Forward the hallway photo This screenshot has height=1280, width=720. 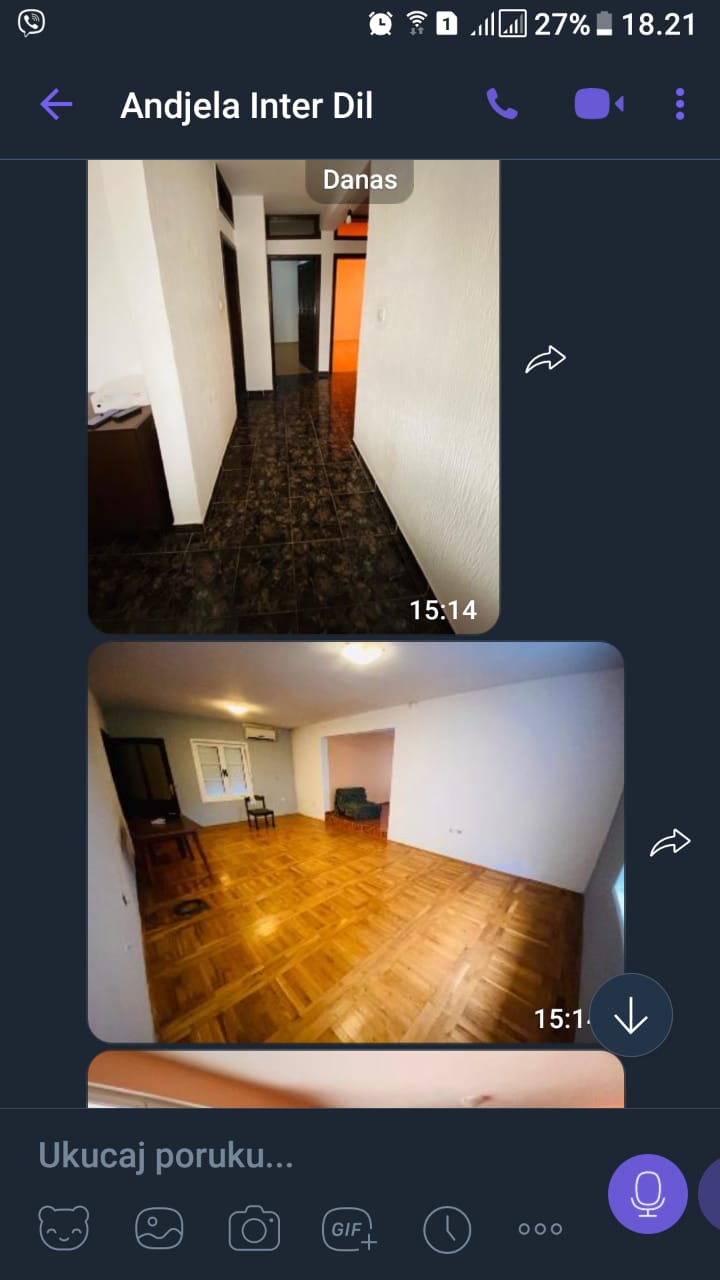[546, 360]
